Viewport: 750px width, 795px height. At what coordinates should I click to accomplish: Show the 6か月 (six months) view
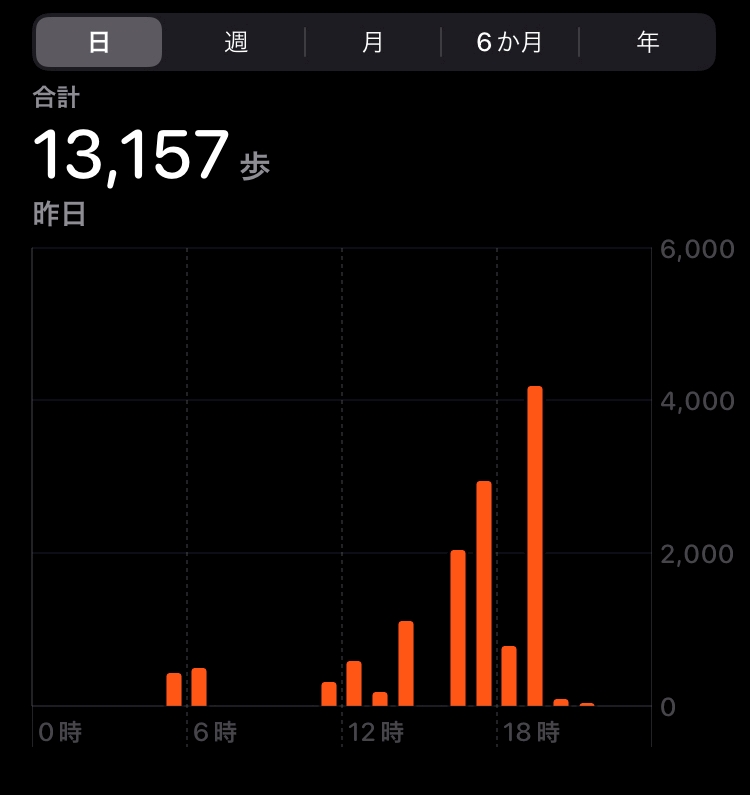coord(510,42)
